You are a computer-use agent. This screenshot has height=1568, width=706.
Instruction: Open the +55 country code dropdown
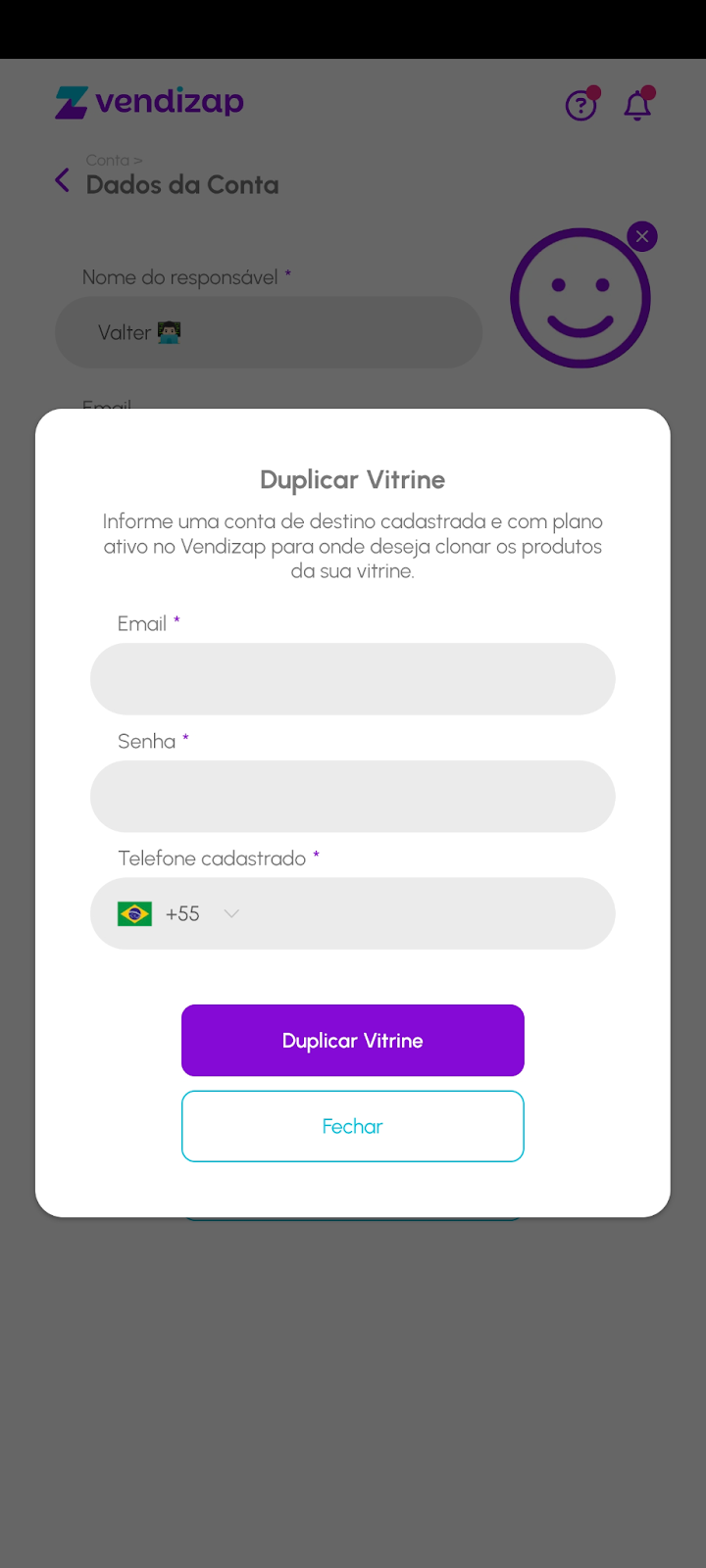tap(180, 914)
